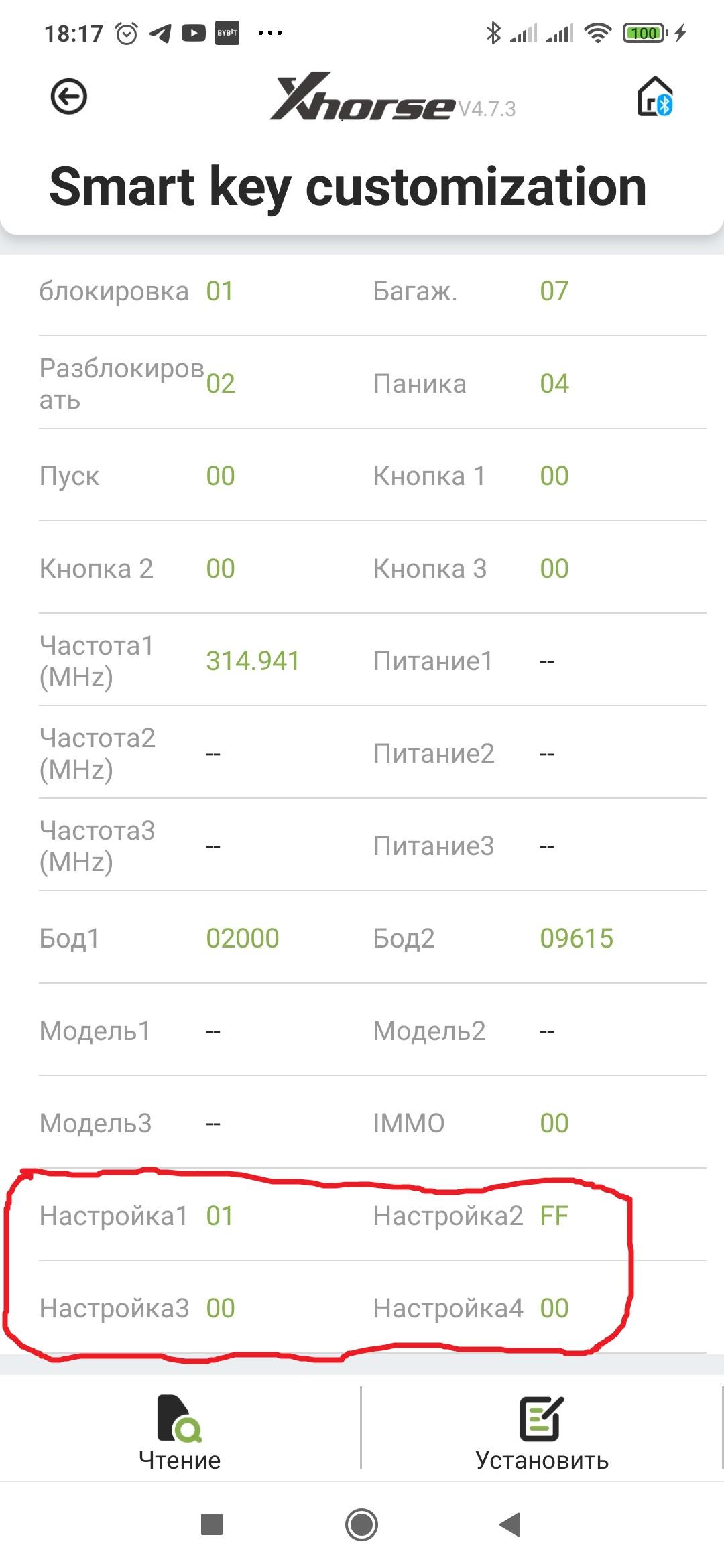Change the Настройка2 value FF
Viewport: 724px width, 1568px height.
click(x=554, y=1216)
